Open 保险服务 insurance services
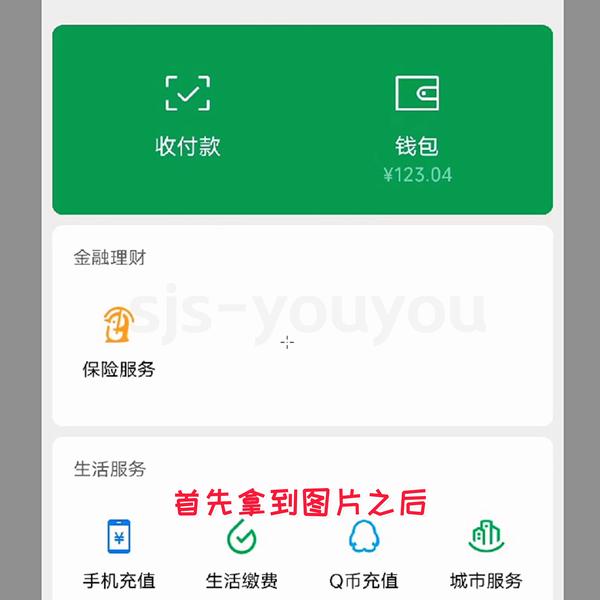This screenshot has height=600, width=600. coord(119,341)
